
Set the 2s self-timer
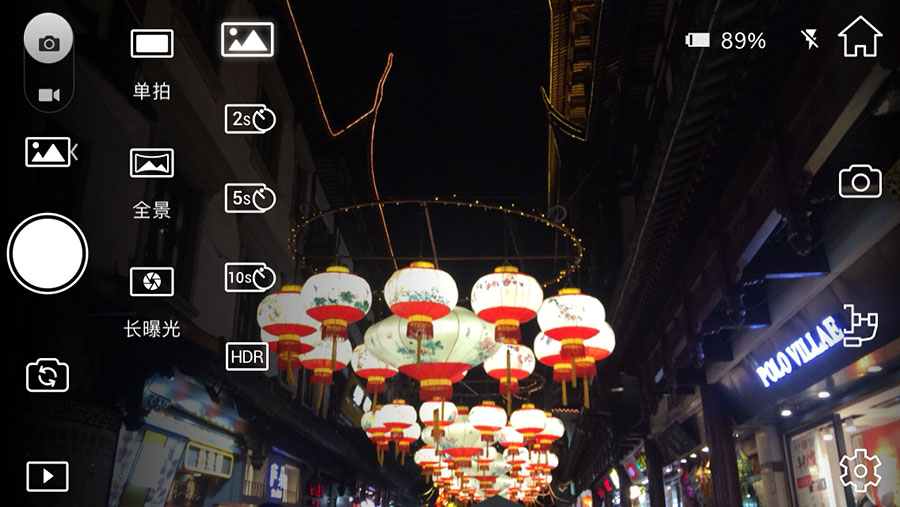pos(250,119)
